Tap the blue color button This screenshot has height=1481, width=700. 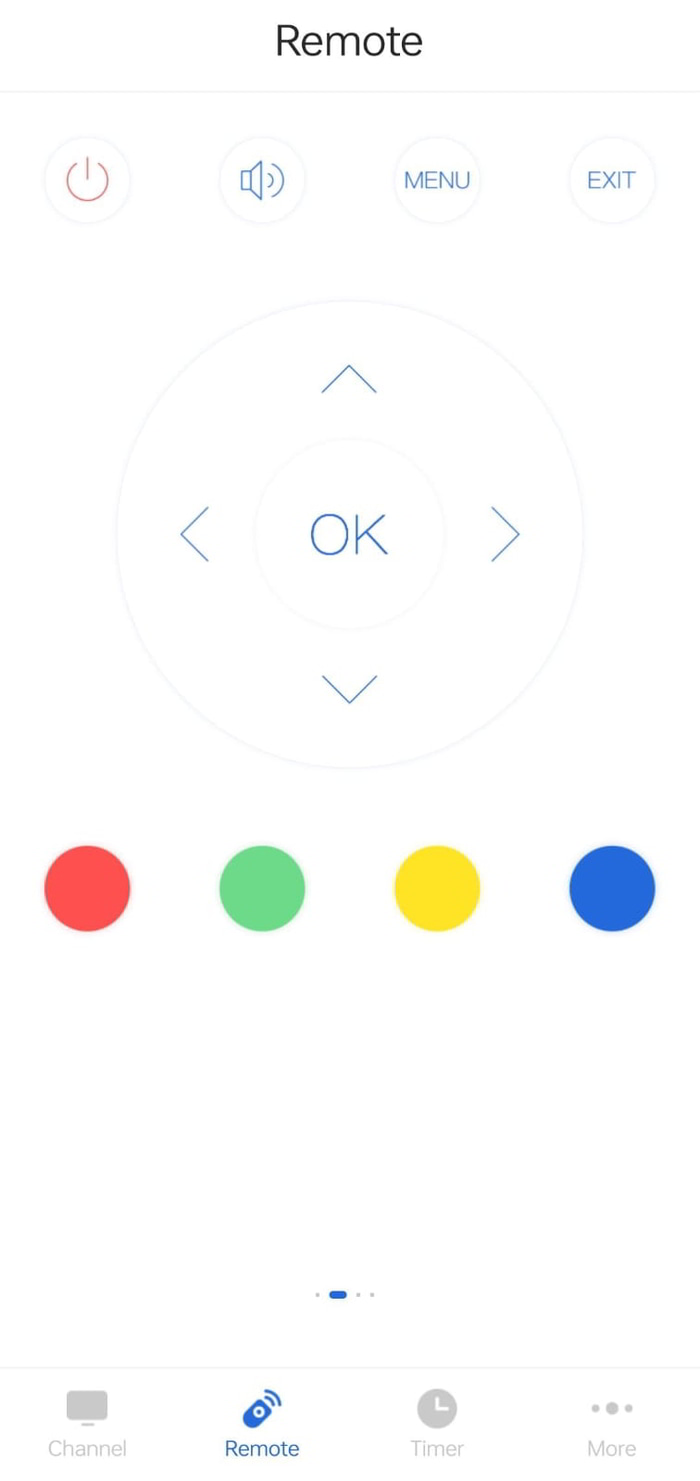[612, 888]
